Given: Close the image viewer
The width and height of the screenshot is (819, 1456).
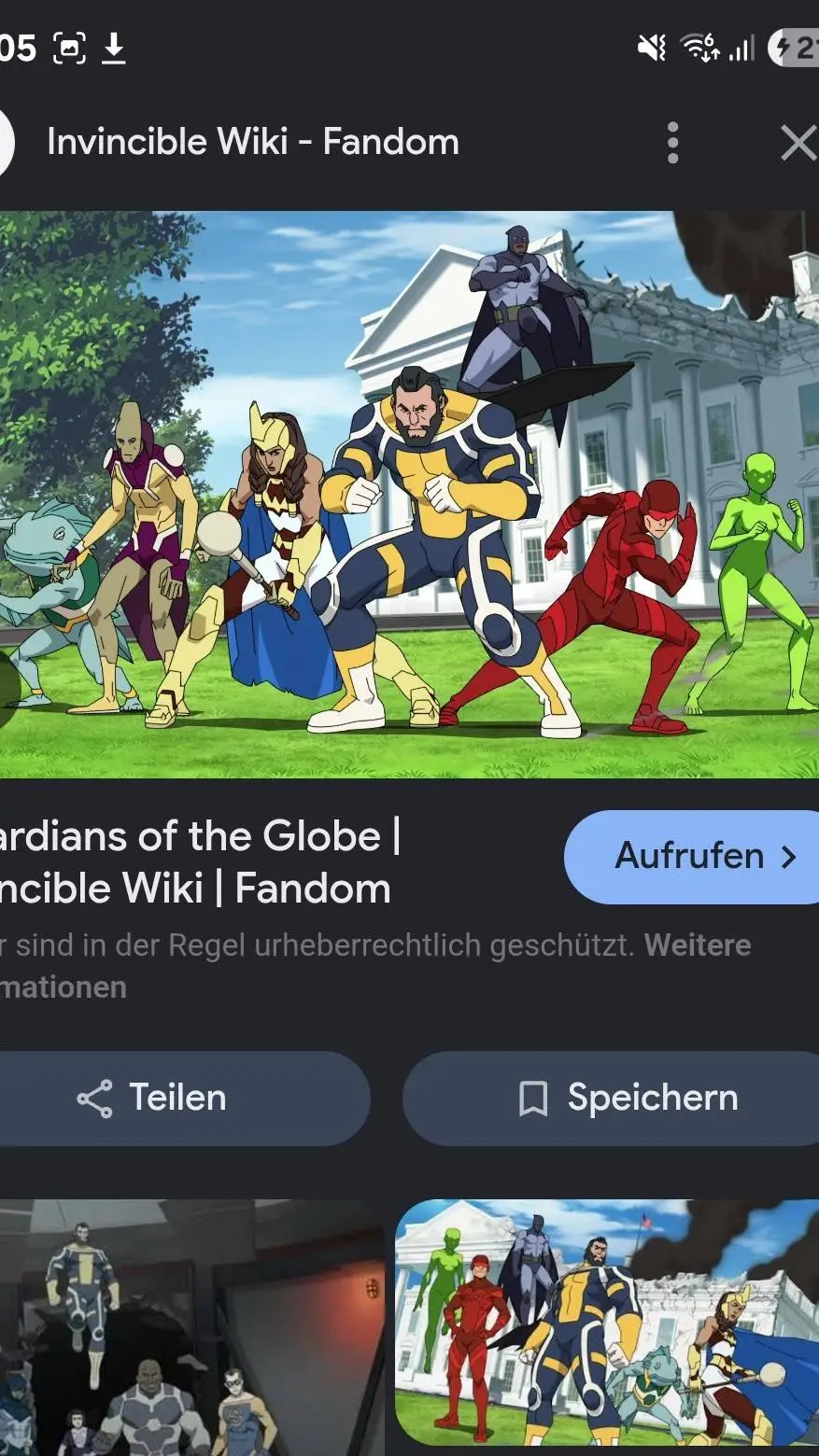Looking at the screenshot, I should coord(798,144).
